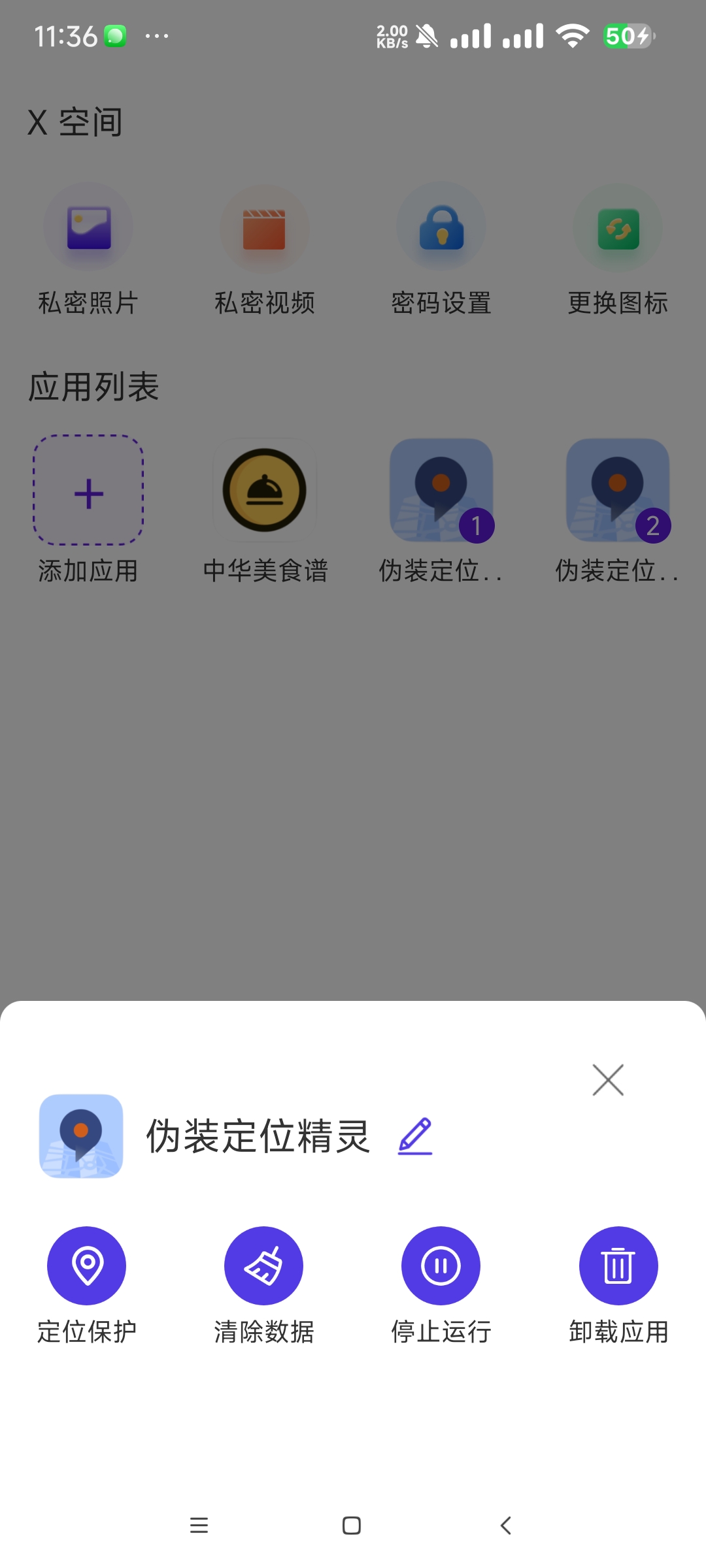Tap the 卸载应用 uninstall icon
706x1568 pixels.
tap(618, 1265)
